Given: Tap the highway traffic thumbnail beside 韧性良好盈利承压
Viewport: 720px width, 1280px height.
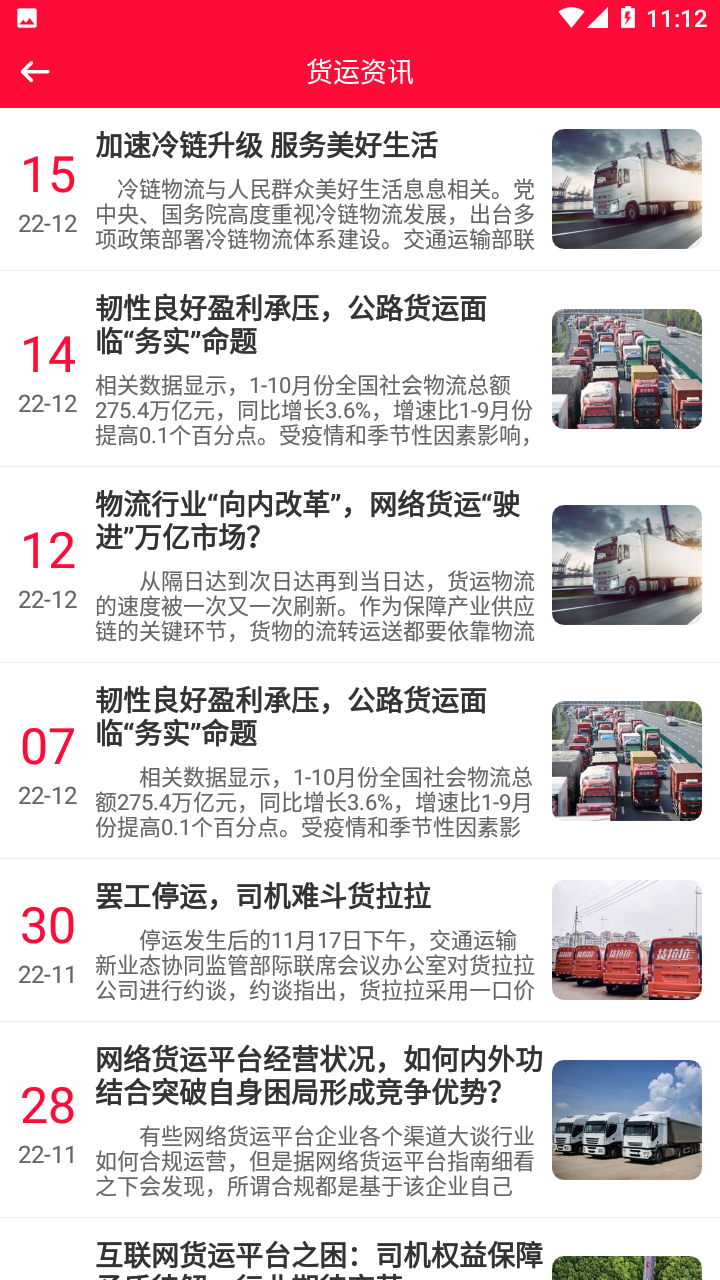Looking at the screenshot, I should click(x=626, y=368).
